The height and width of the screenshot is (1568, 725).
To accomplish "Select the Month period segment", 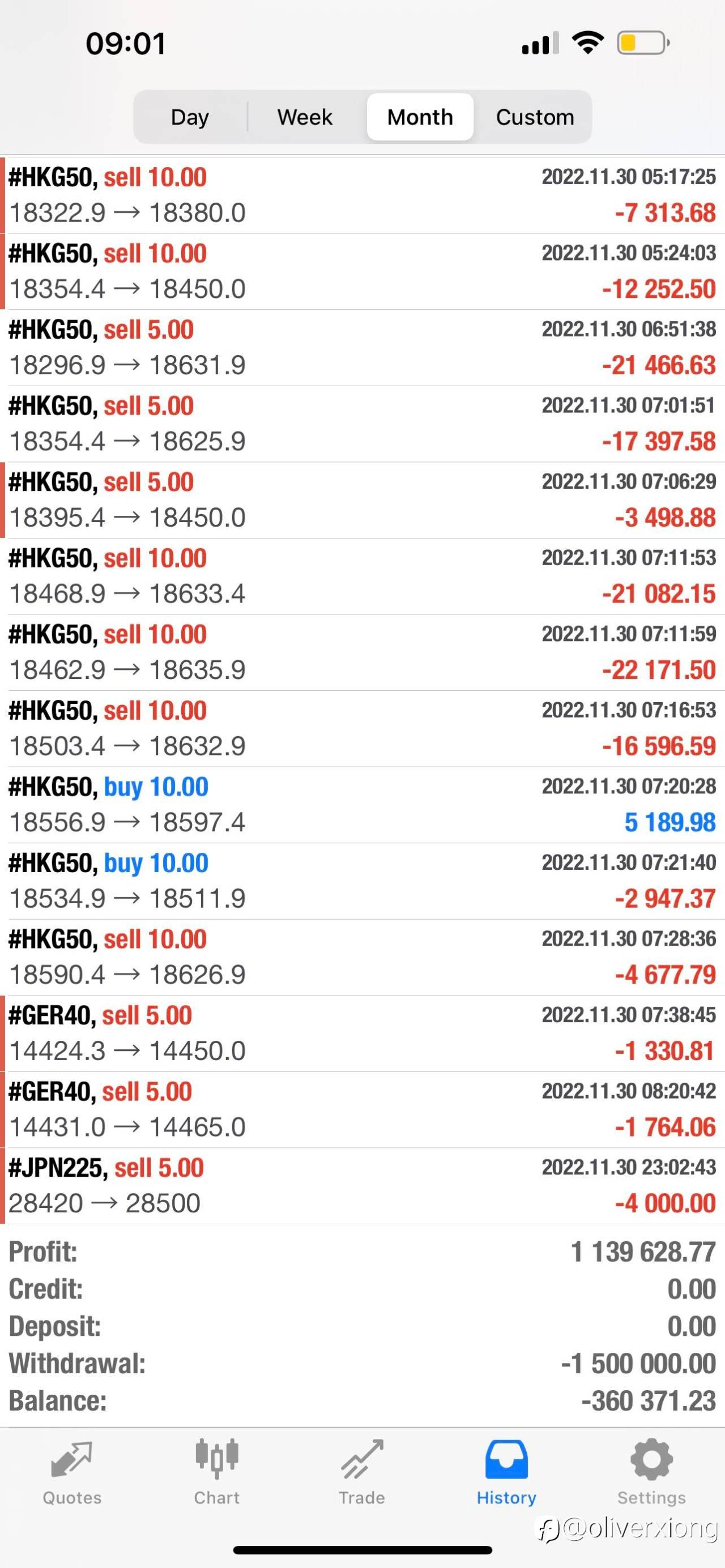I will pos(420,117).
